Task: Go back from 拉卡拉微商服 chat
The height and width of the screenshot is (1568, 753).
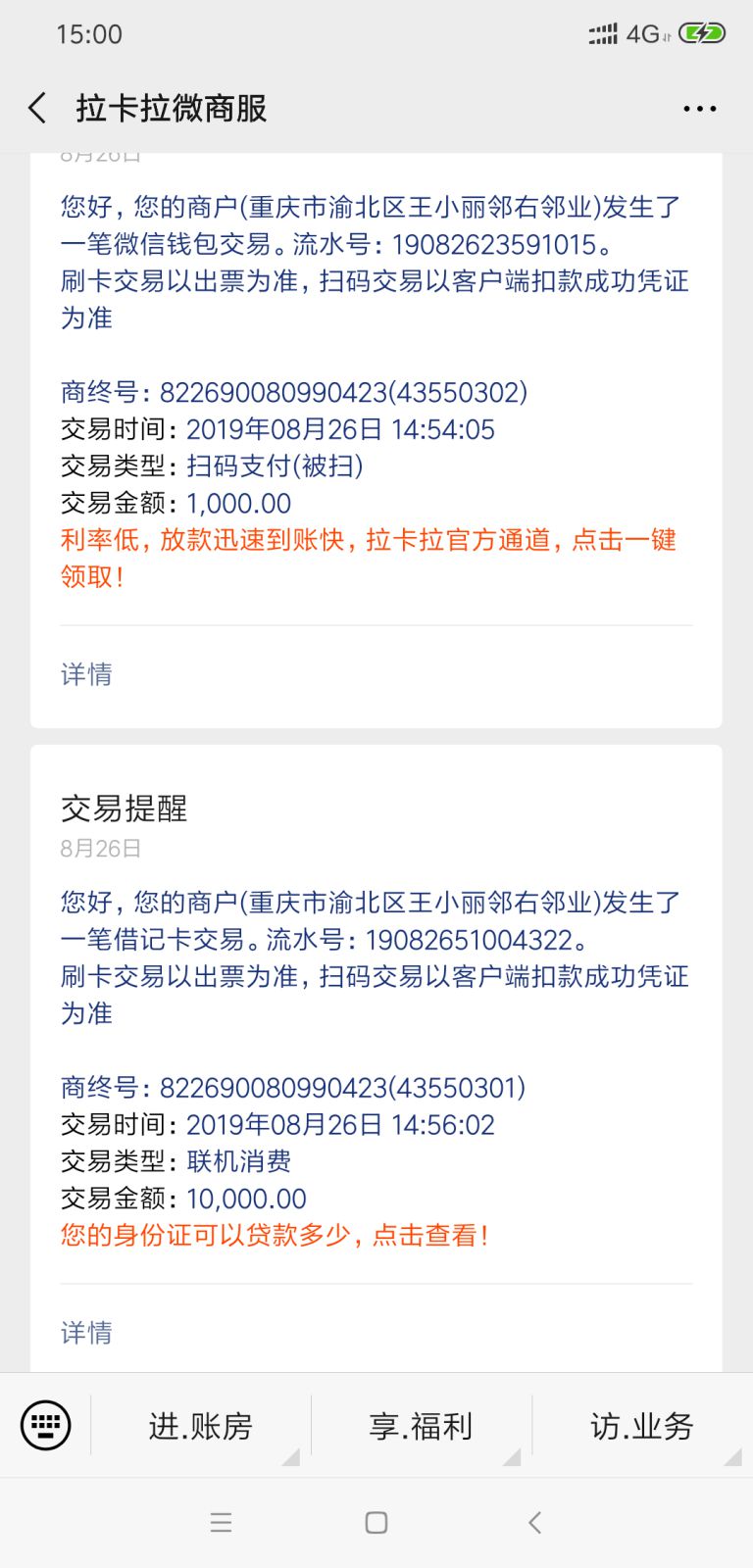Action: [37, 108]
